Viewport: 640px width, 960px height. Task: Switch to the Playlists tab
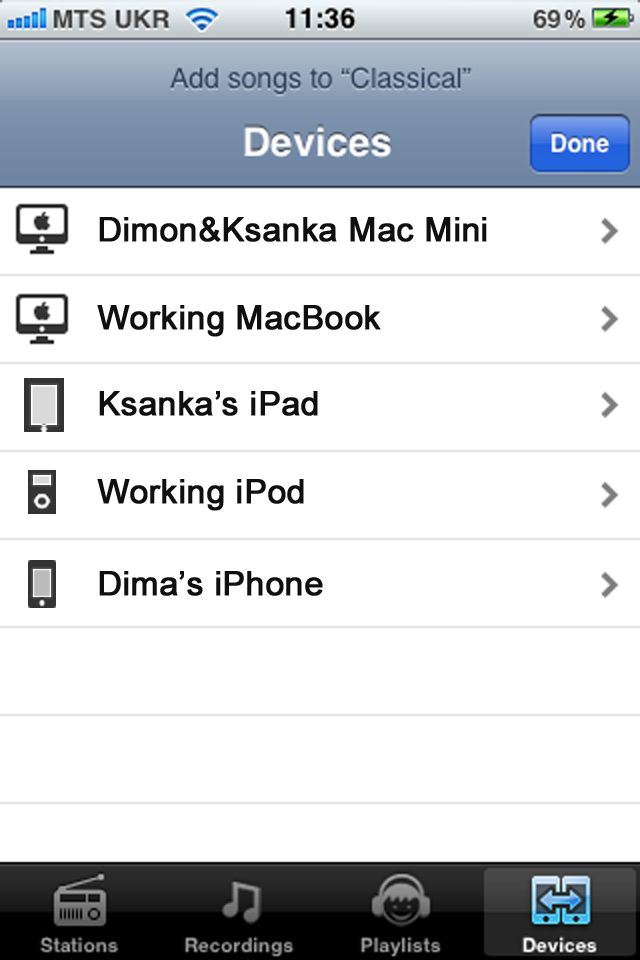(x=400, y=913)
